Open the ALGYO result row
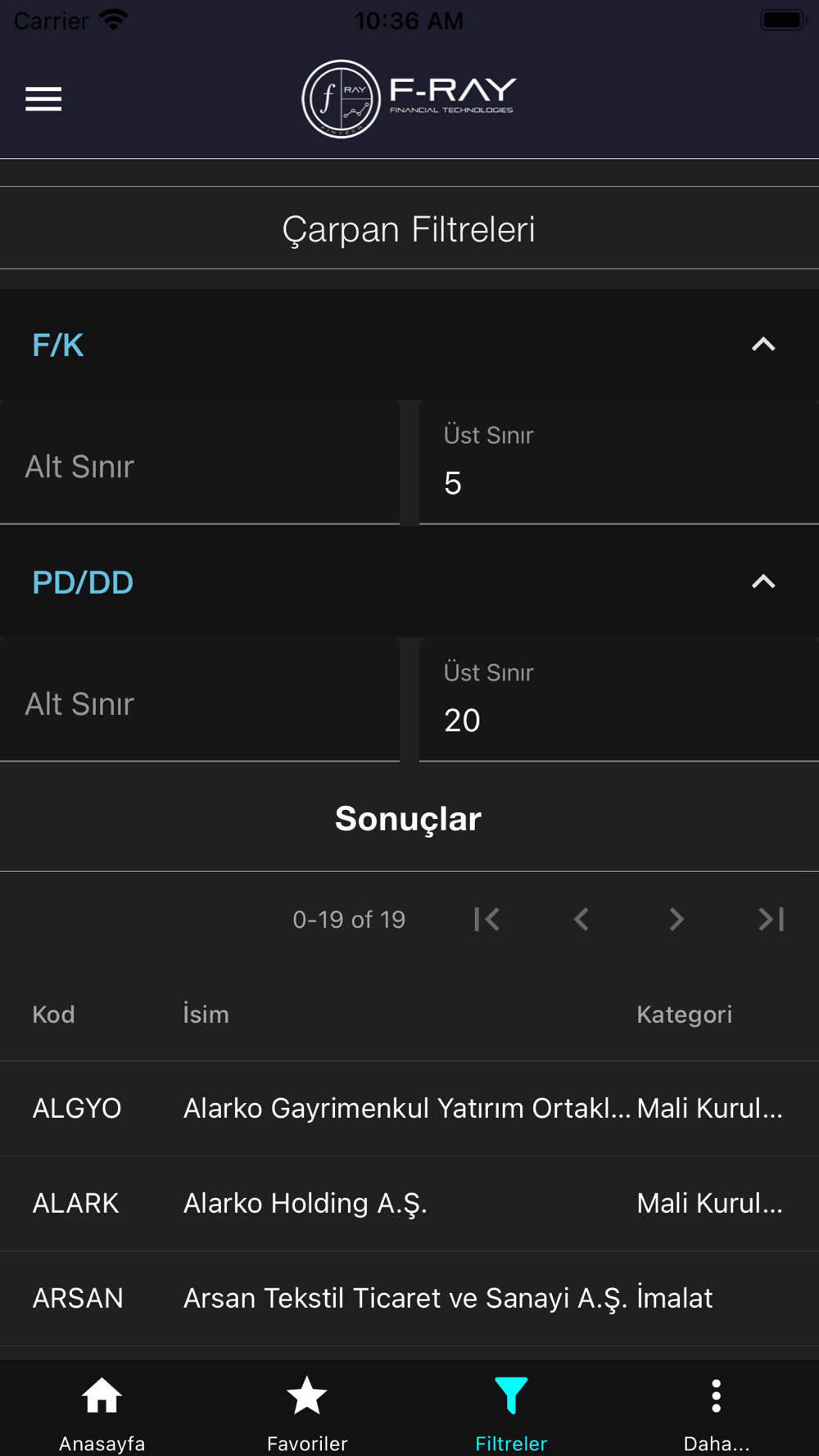The height and width of the screenshot is (1456, 819). [x=409, y=1109]
